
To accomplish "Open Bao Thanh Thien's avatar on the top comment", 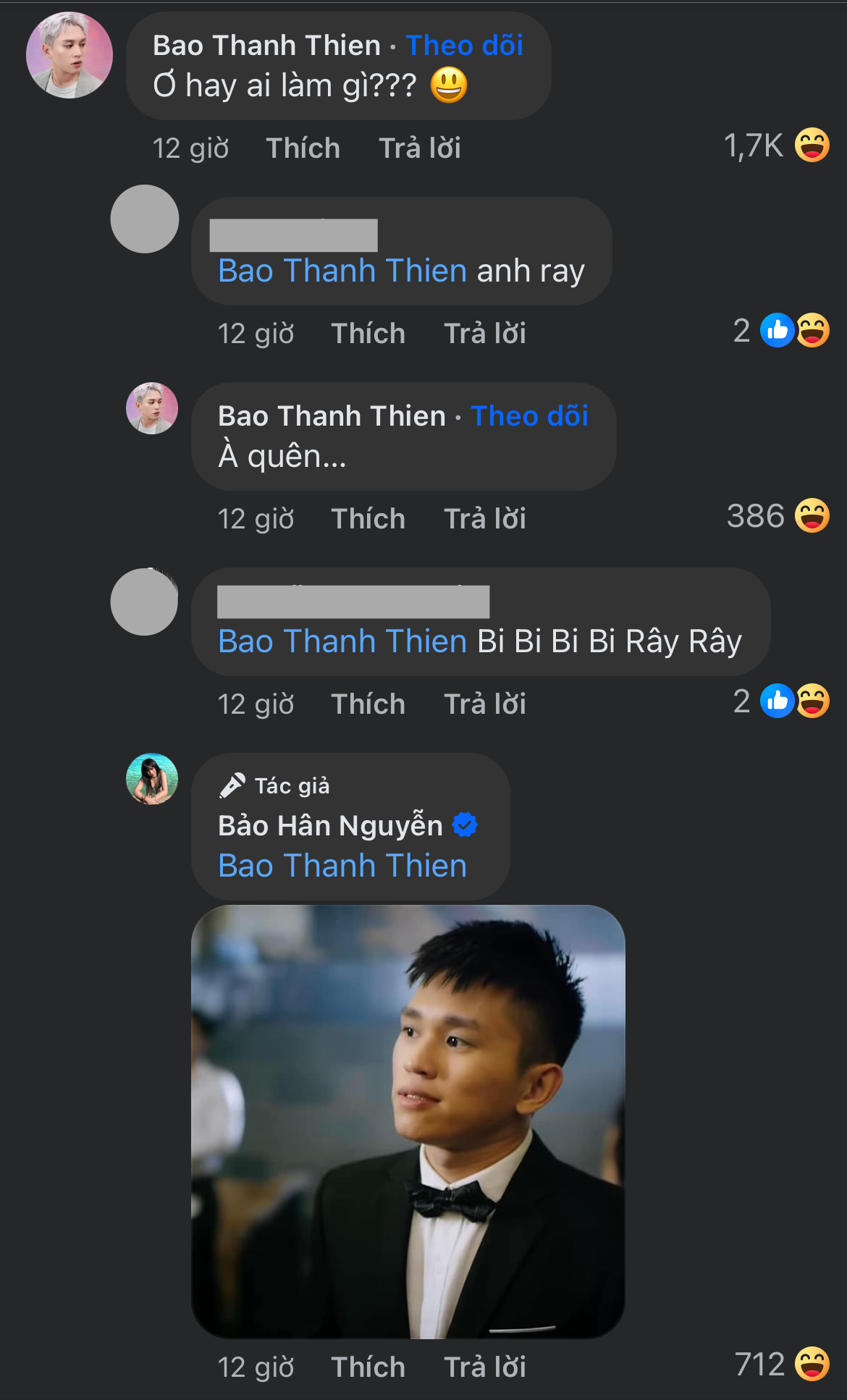I will click(x=69, y=55).
